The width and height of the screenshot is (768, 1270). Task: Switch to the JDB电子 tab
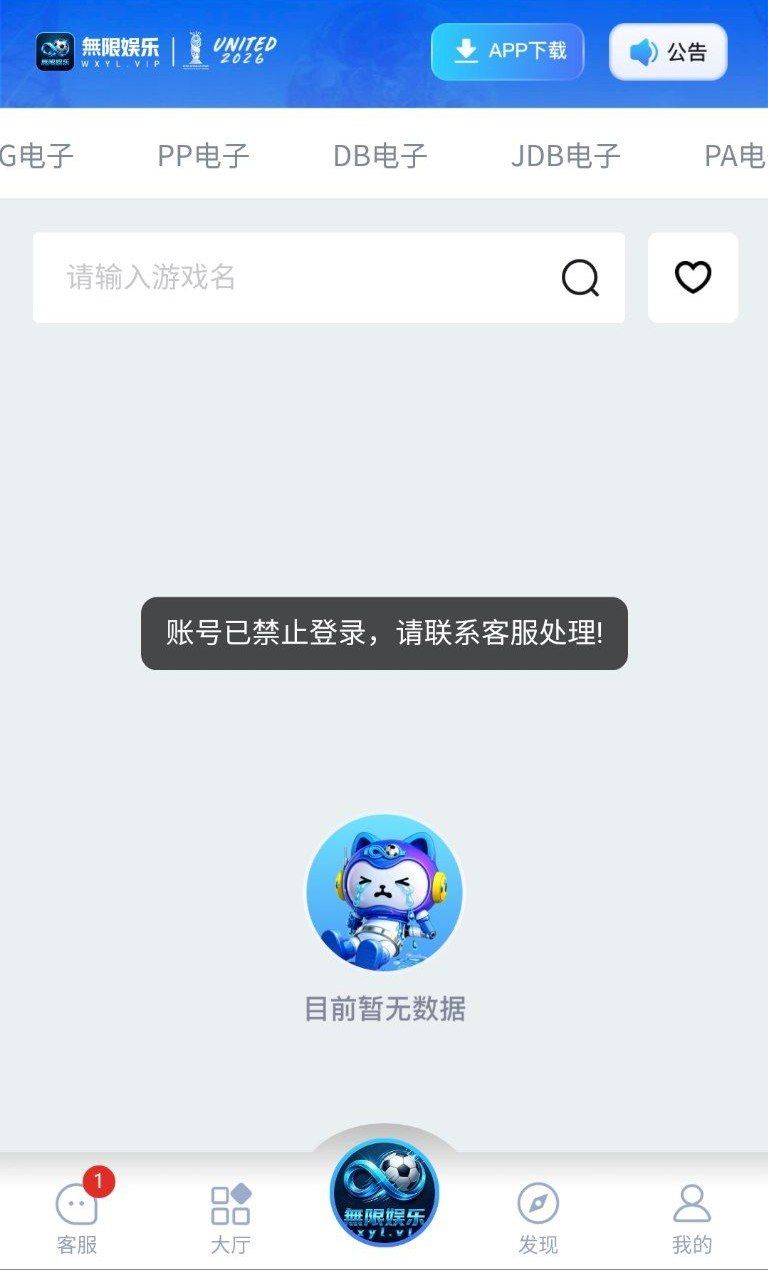[x=566, y=156]
